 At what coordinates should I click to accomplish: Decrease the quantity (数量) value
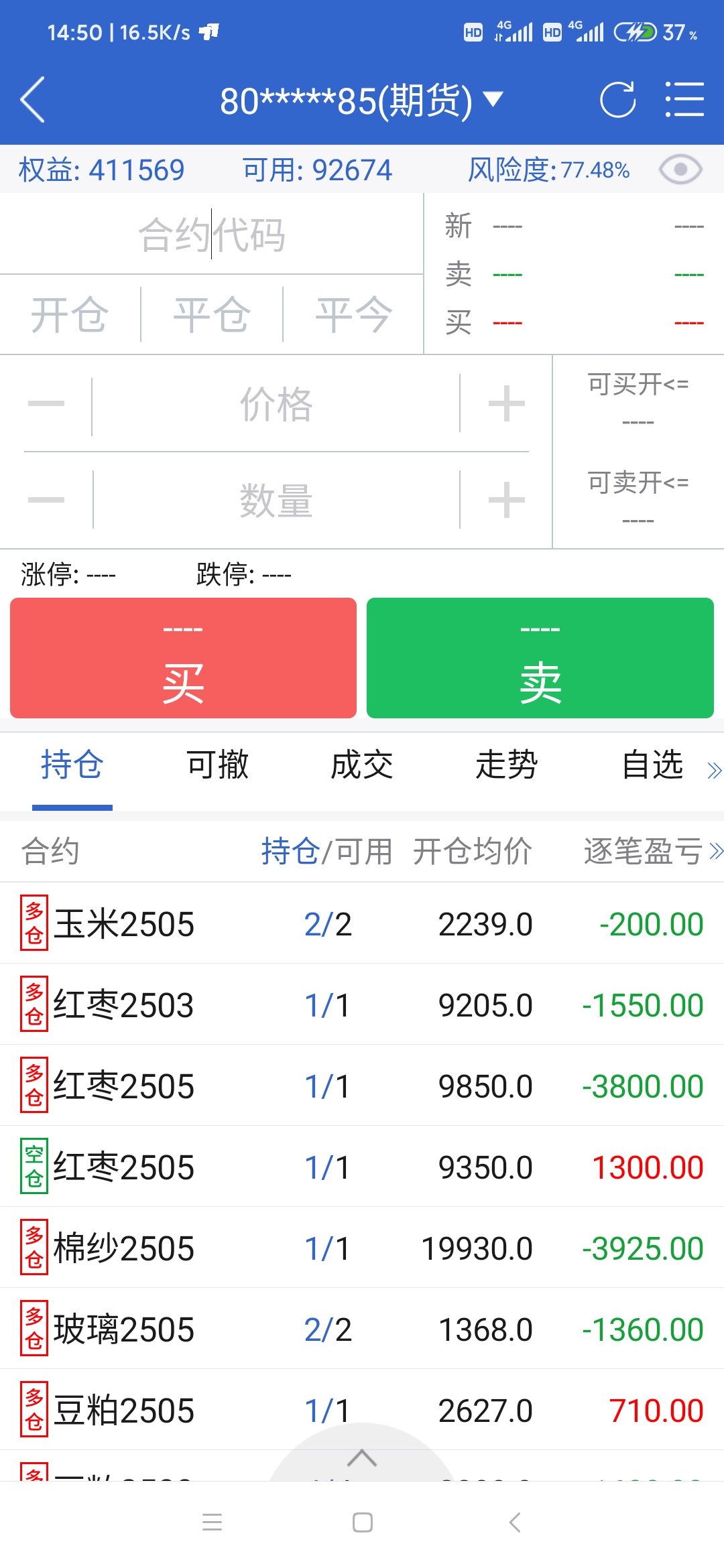[46, 500]
